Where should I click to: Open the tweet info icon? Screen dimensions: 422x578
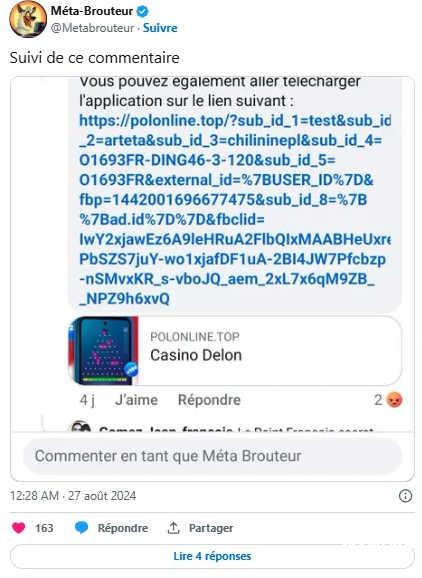click(405, 496)
